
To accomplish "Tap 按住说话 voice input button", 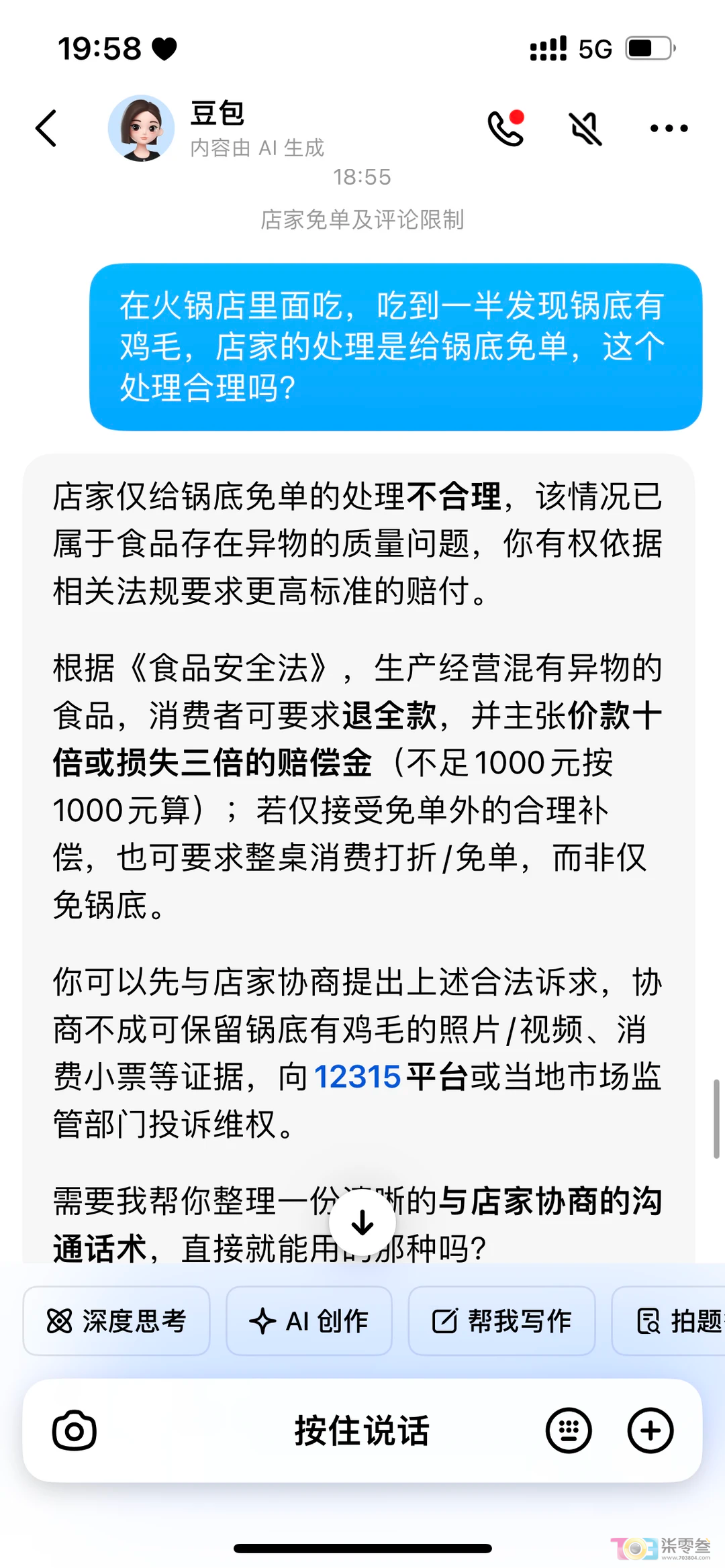I will [x=362, y=1430].
